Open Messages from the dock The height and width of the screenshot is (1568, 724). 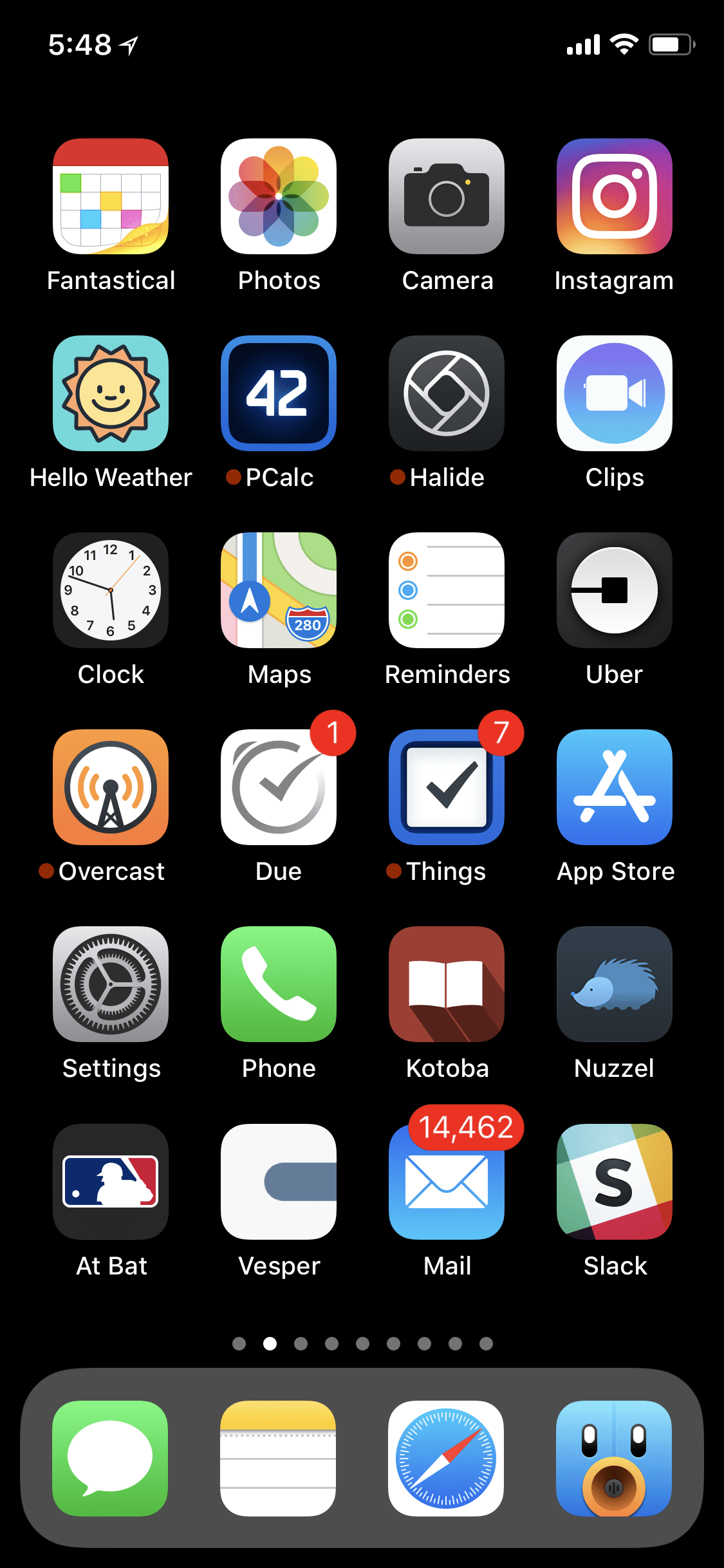(x=110, y=1459)
